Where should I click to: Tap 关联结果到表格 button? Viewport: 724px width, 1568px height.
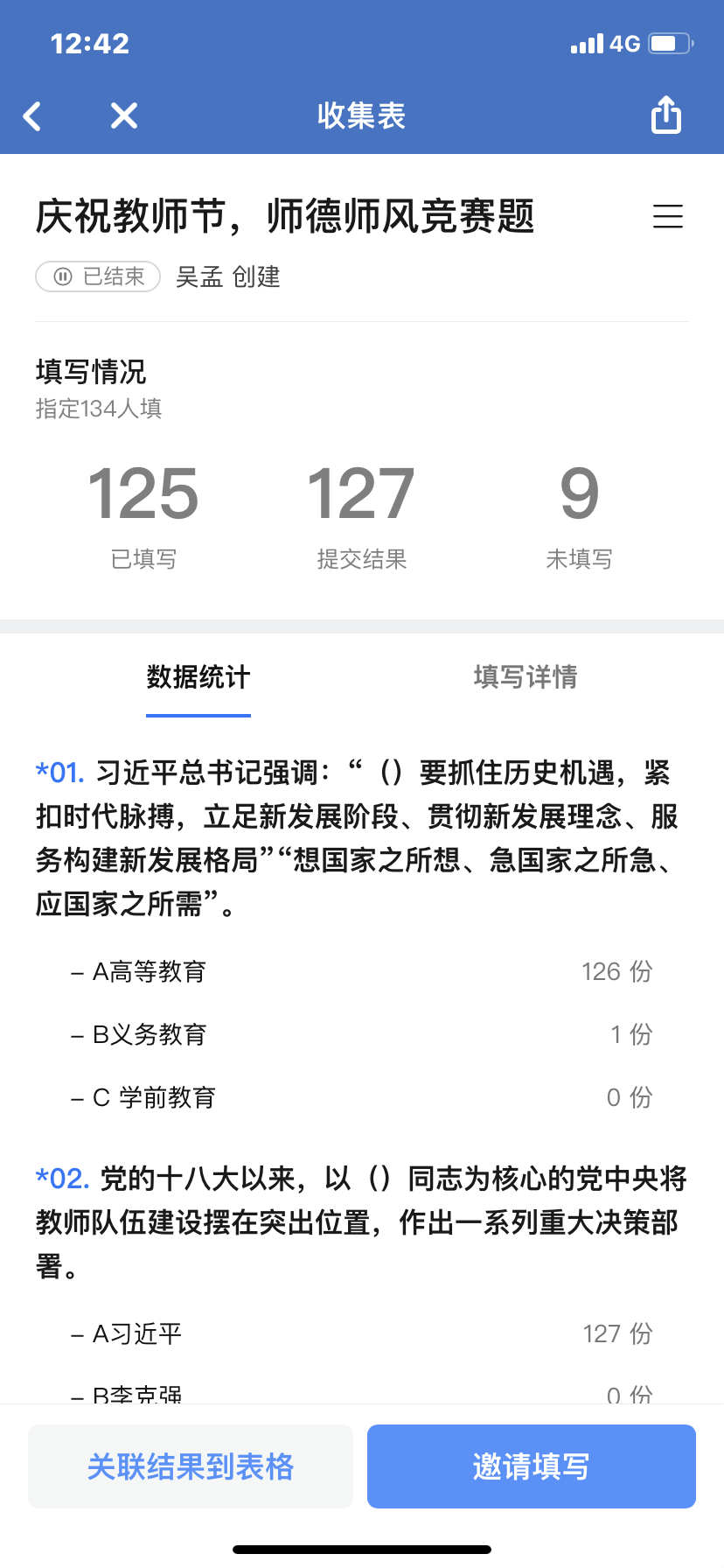coord(191,1466)
